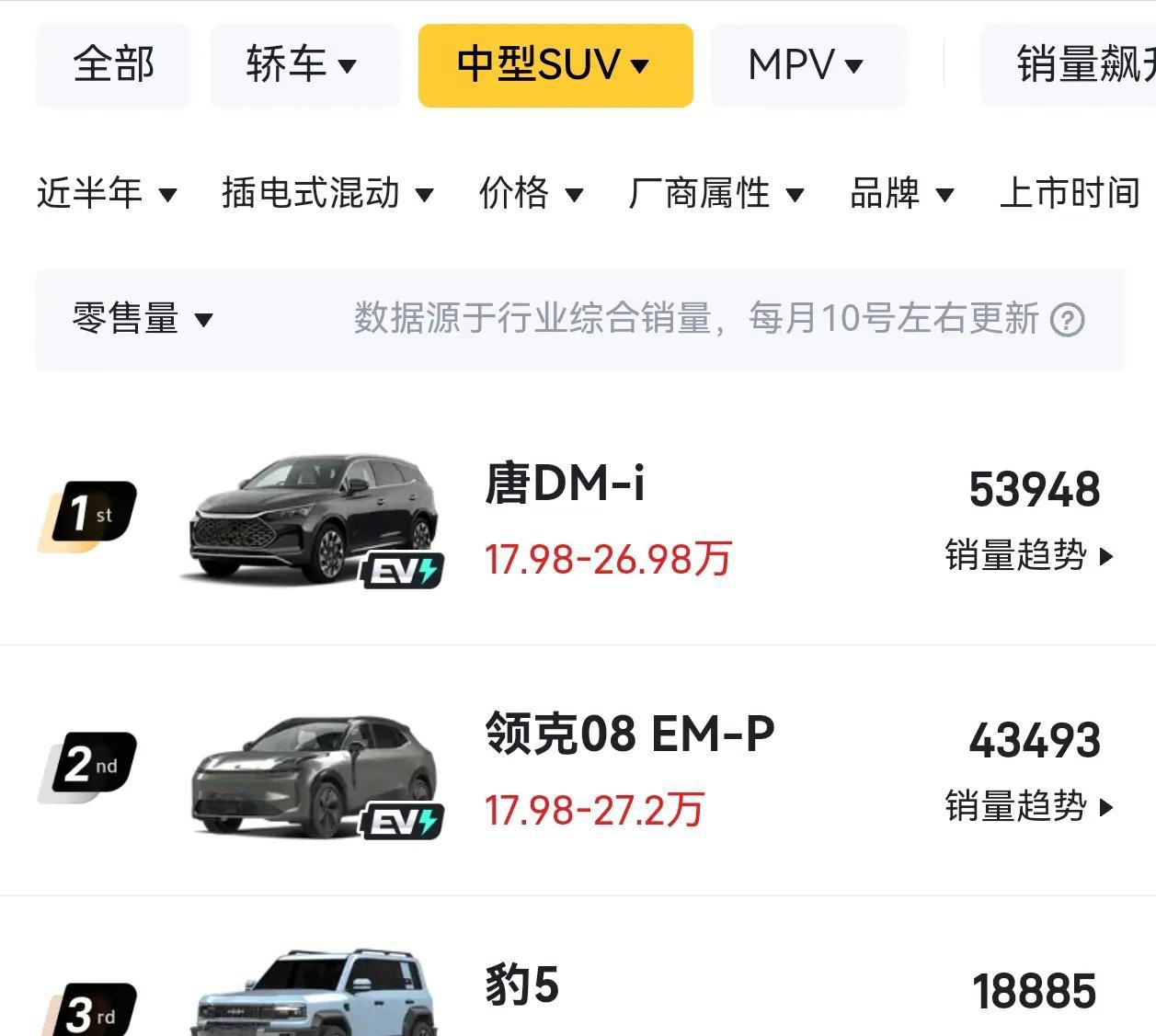
Task: Open the 豹5 car entry
Action: [x=521, y=985]
